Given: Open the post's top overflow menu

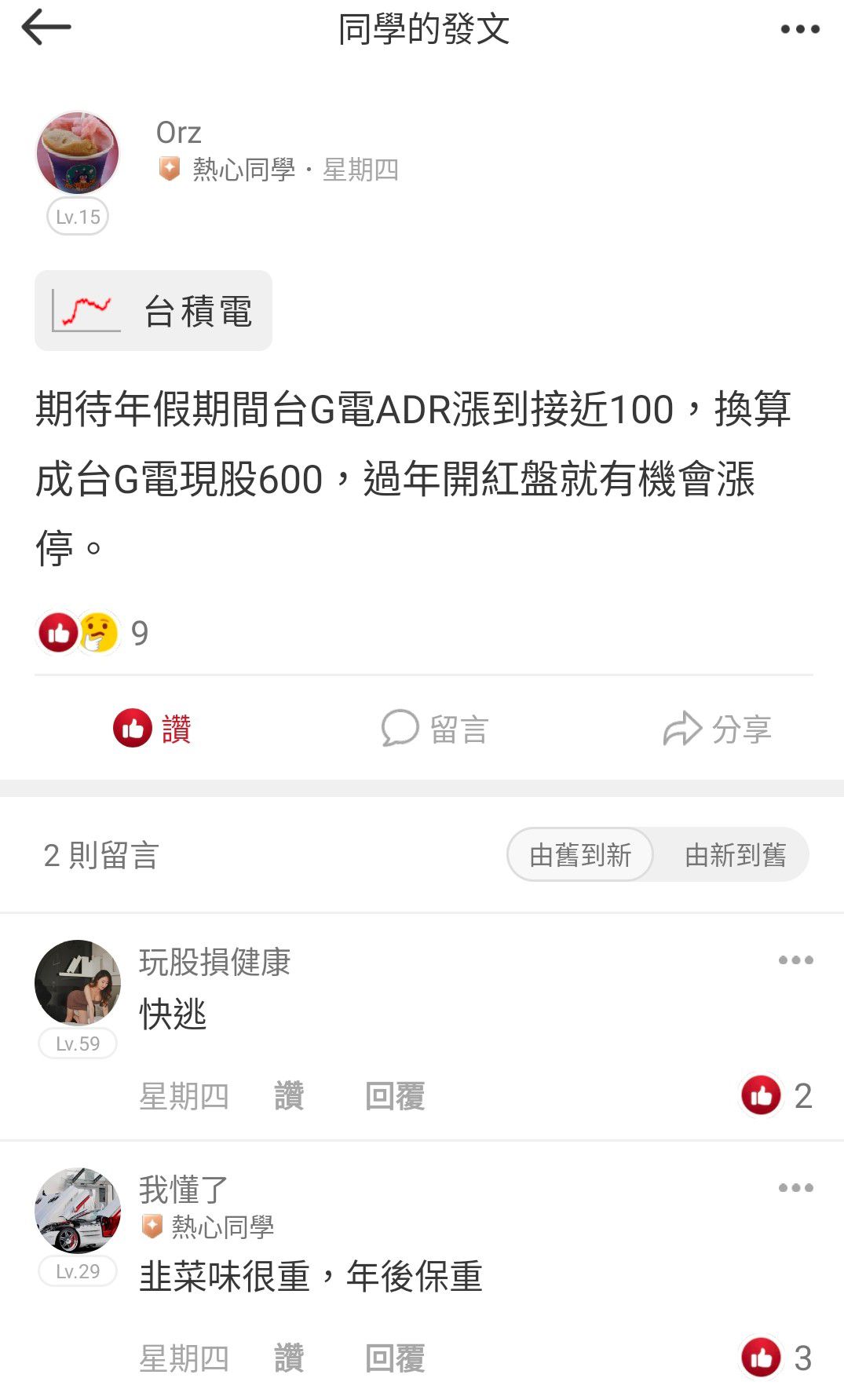Looking at the screenshot, I should point(799,30).
